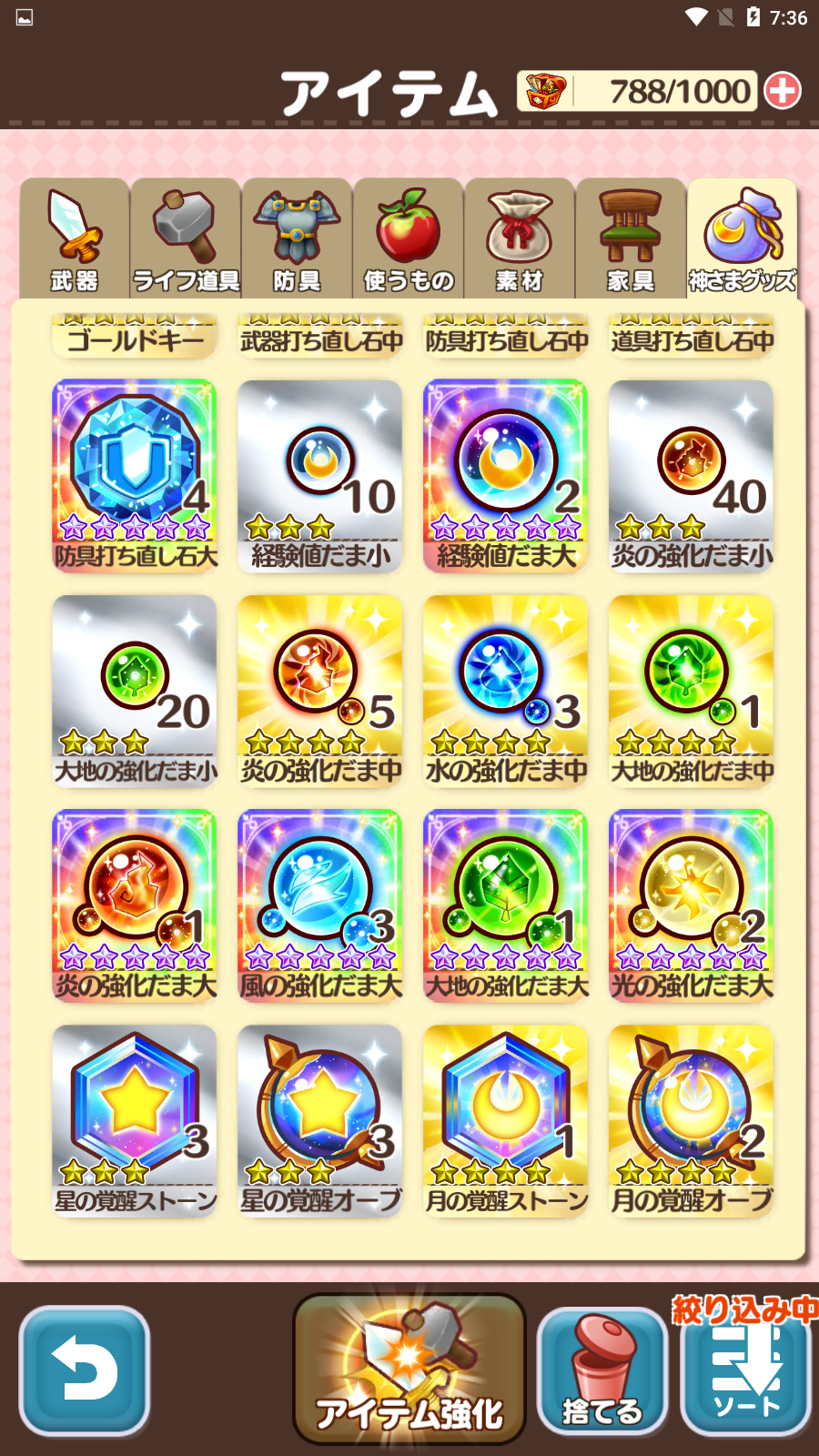
Task: Tap the plus icon to expand storage
Action: tap(783, 91)
